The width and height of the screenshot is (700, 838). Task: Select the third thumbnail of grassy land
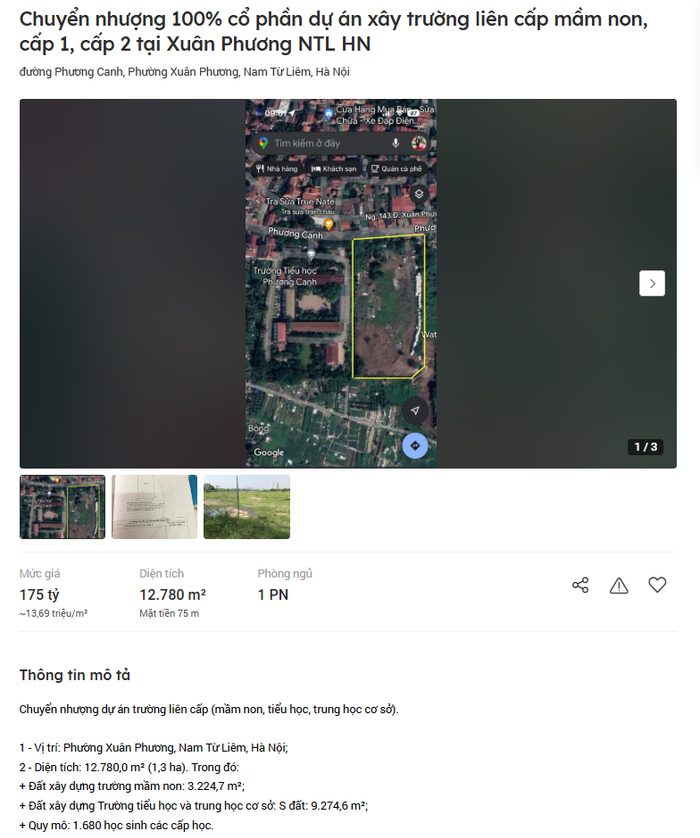246,507
